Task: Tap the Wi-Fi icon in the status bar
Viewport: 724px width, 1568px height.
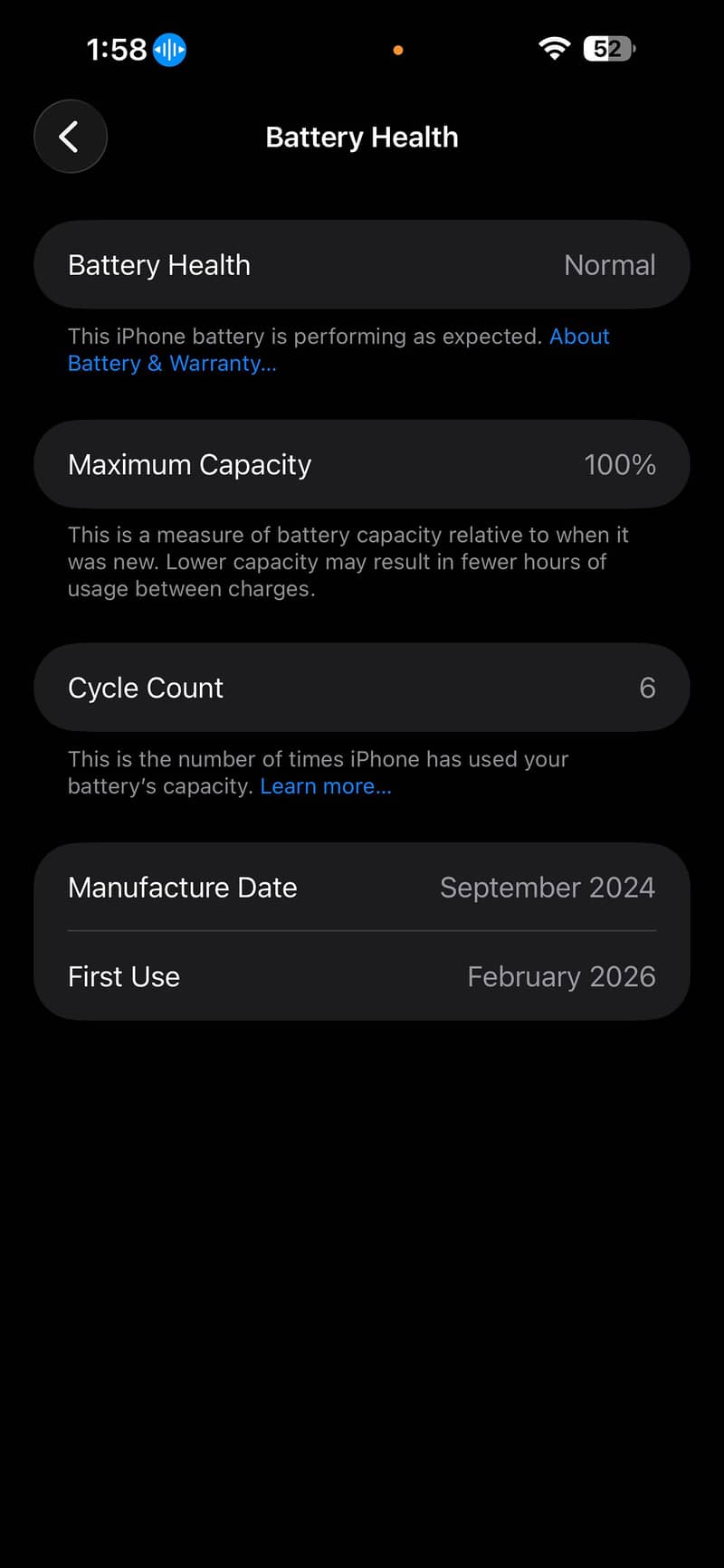Action: [x=555, y=49]
